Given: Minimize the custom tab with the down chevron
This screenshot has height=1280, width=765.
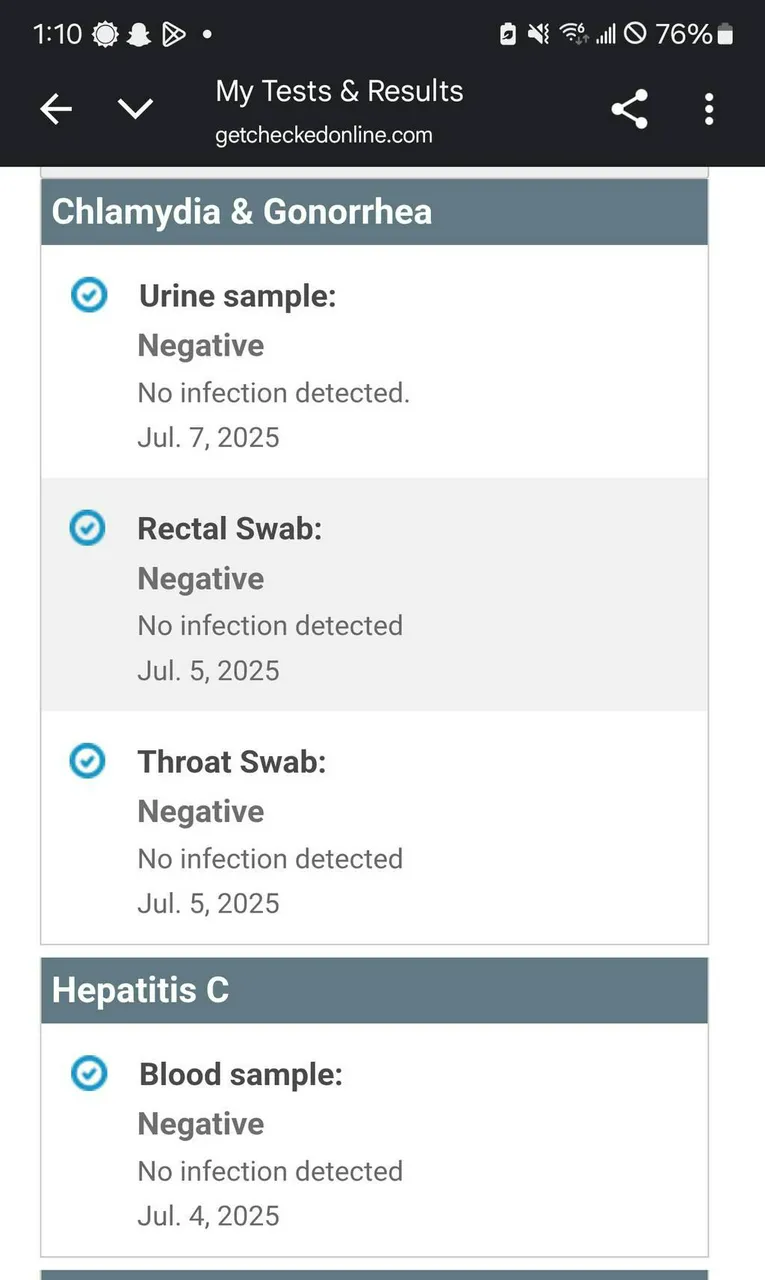Looking at the screenshot, I should click(135, 109).
